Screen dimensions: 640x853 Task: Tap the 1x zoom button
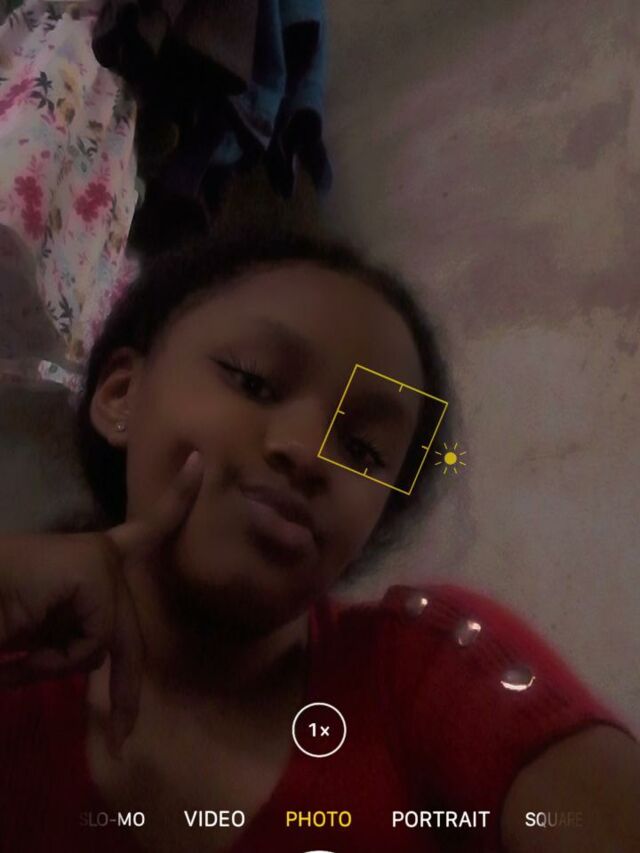[319, 731]
